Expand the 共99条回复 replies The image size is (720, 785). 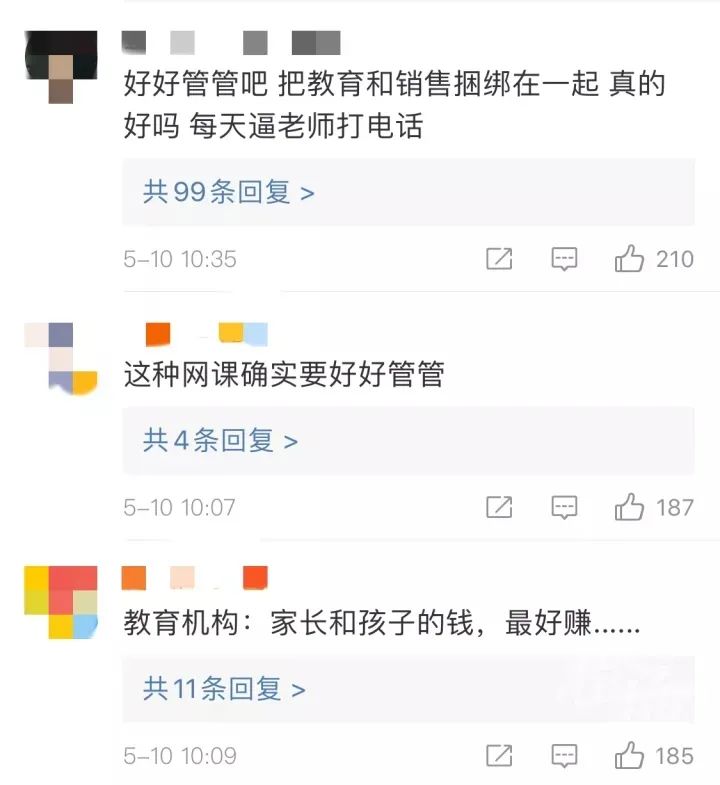click(x=228, y=192)
